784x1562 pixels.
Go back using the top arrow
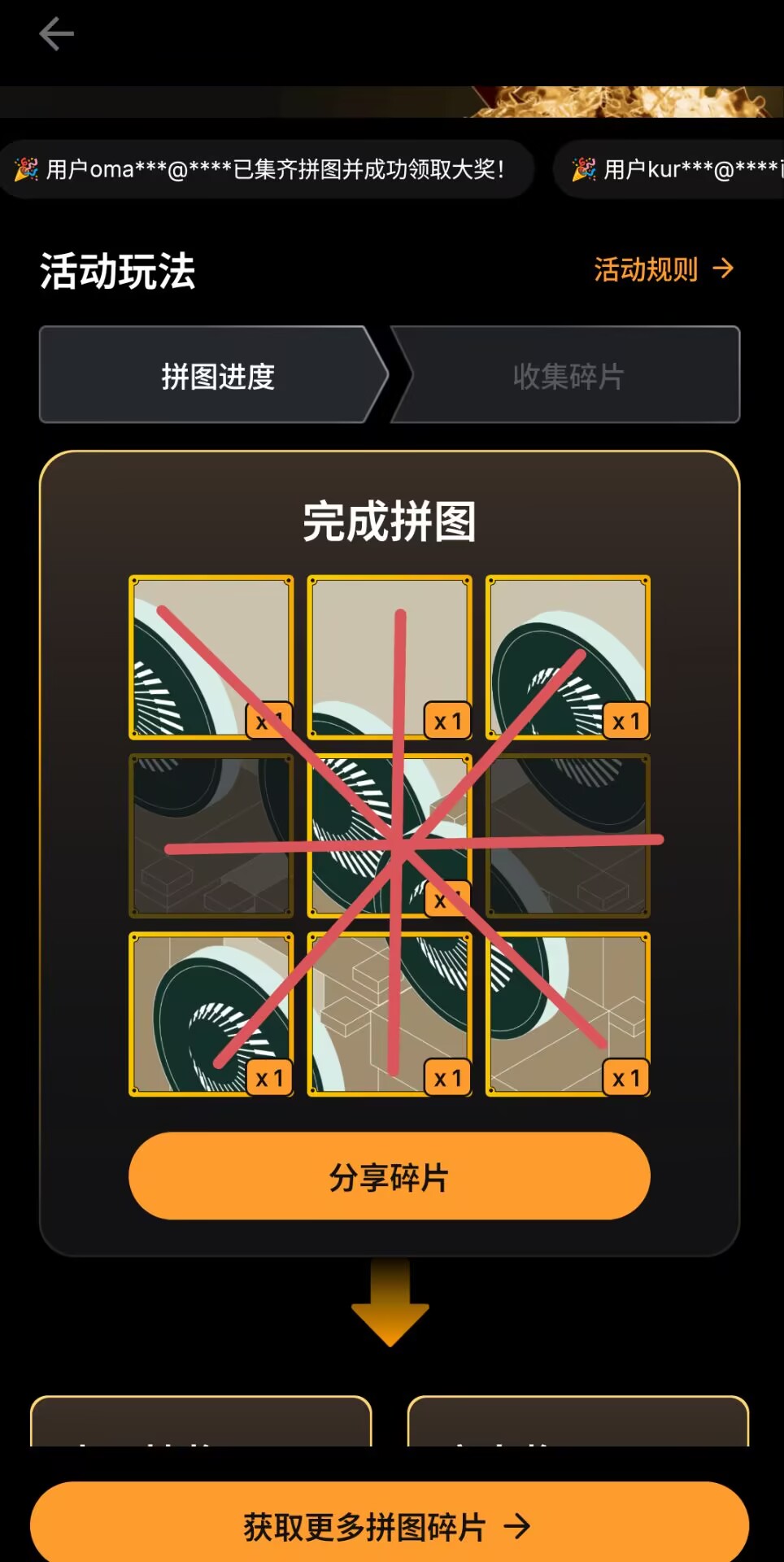coord(56,34)
